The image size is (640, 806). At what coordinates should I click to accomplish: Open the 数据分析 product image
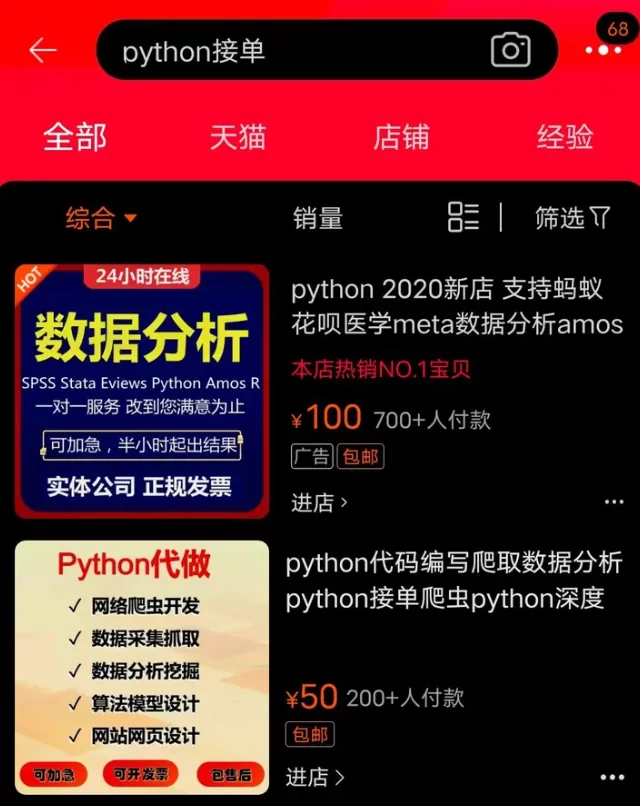click(x=141, y=391)
